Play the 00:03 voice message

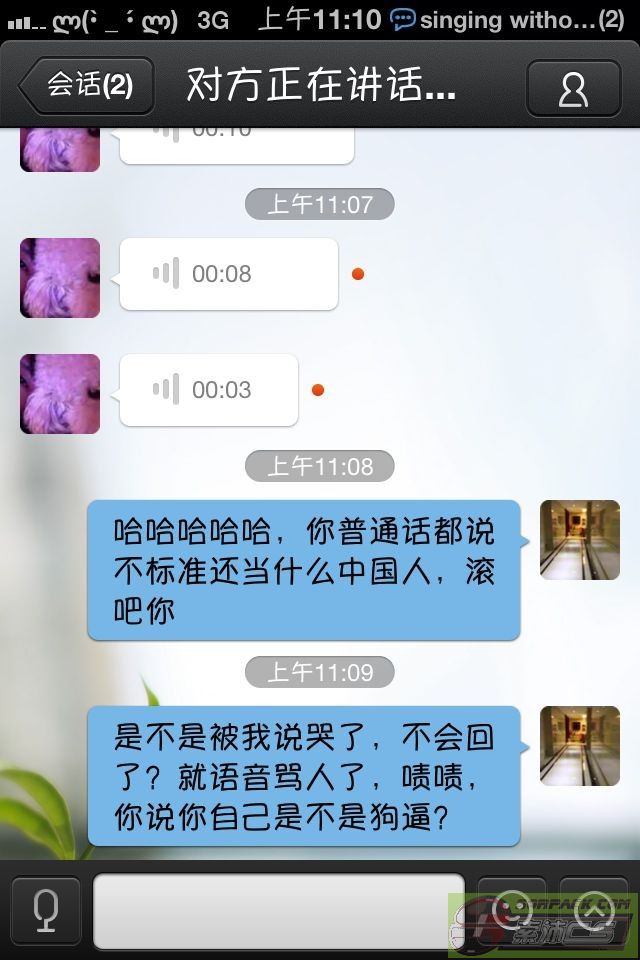click(208, 390)
